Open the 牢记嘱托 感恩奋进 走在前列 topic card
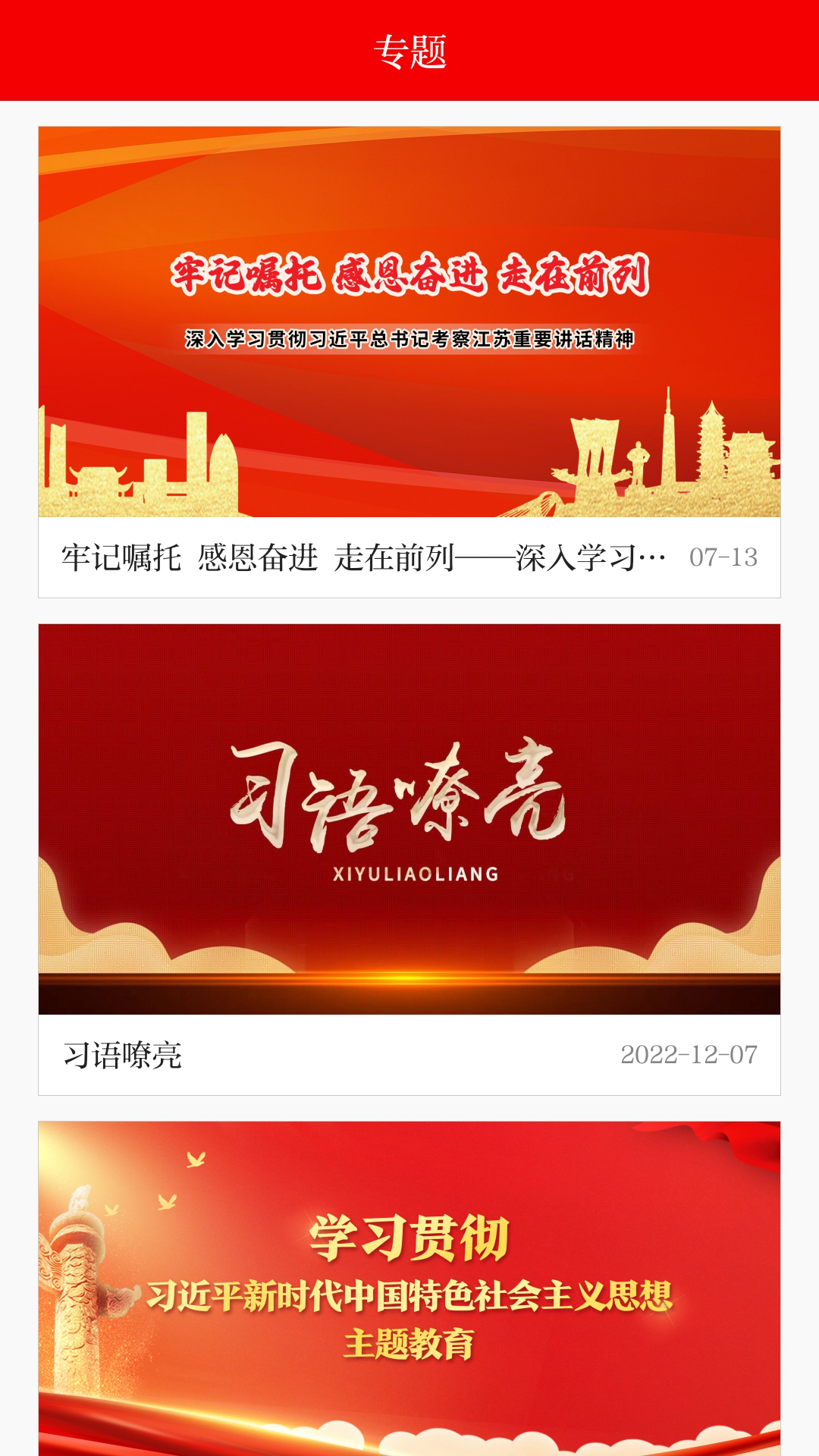819x1456 pixels. pos(409,362)
